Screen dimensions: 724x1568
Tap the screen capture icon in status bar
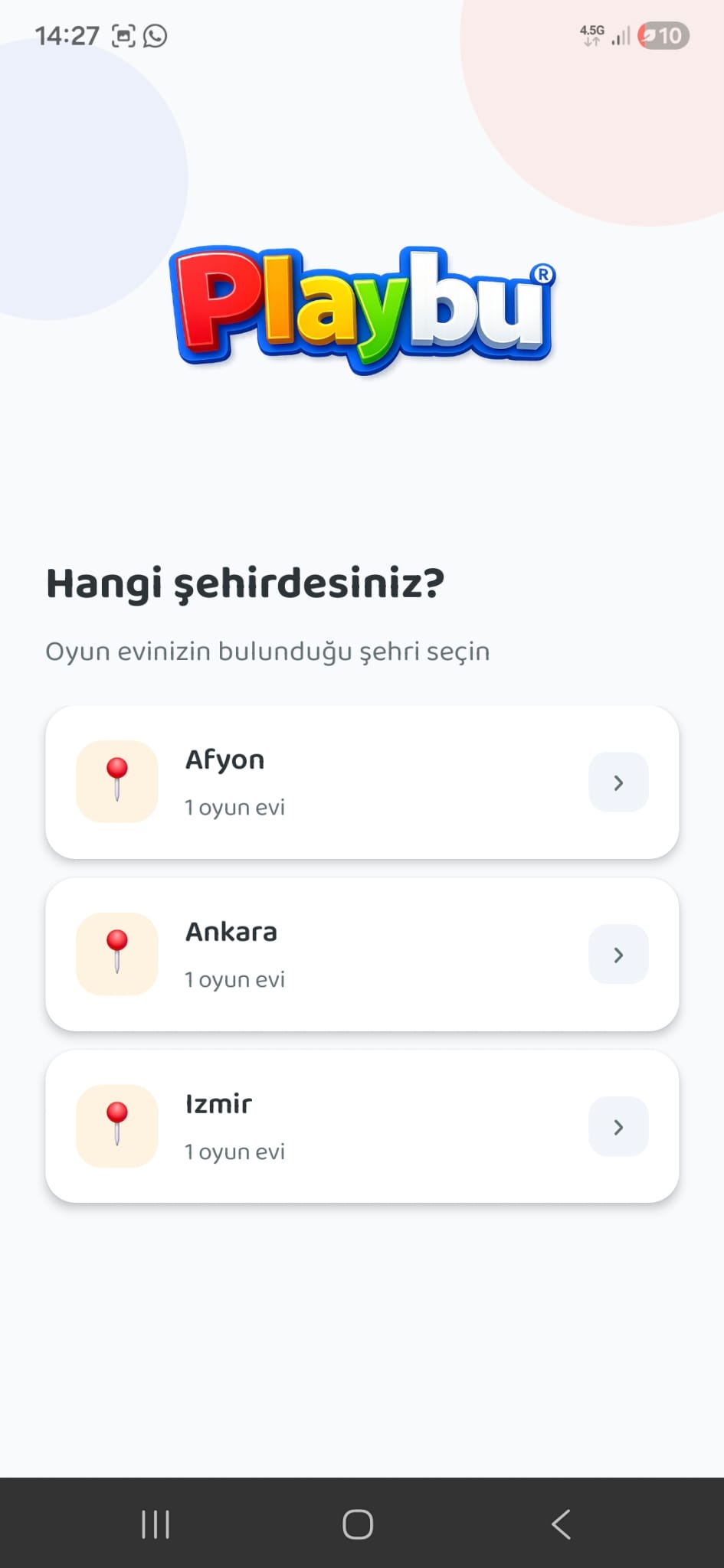pyautogui.click(x=123, y=35)
